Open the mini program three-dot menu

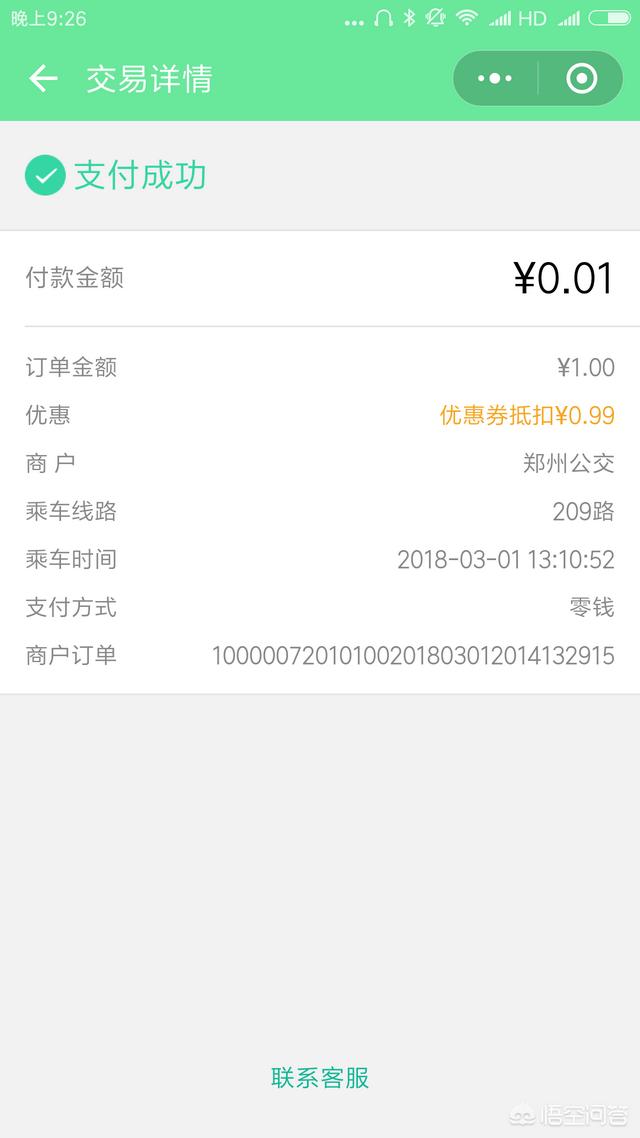click(x=495, y=79)
